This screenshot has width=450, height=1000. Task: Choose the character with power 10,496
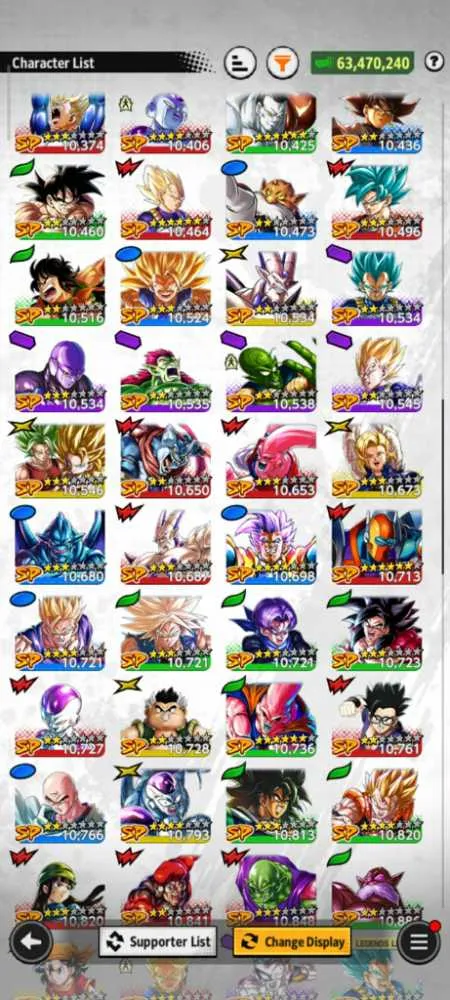pyautogui.click(x=377, y=202)
